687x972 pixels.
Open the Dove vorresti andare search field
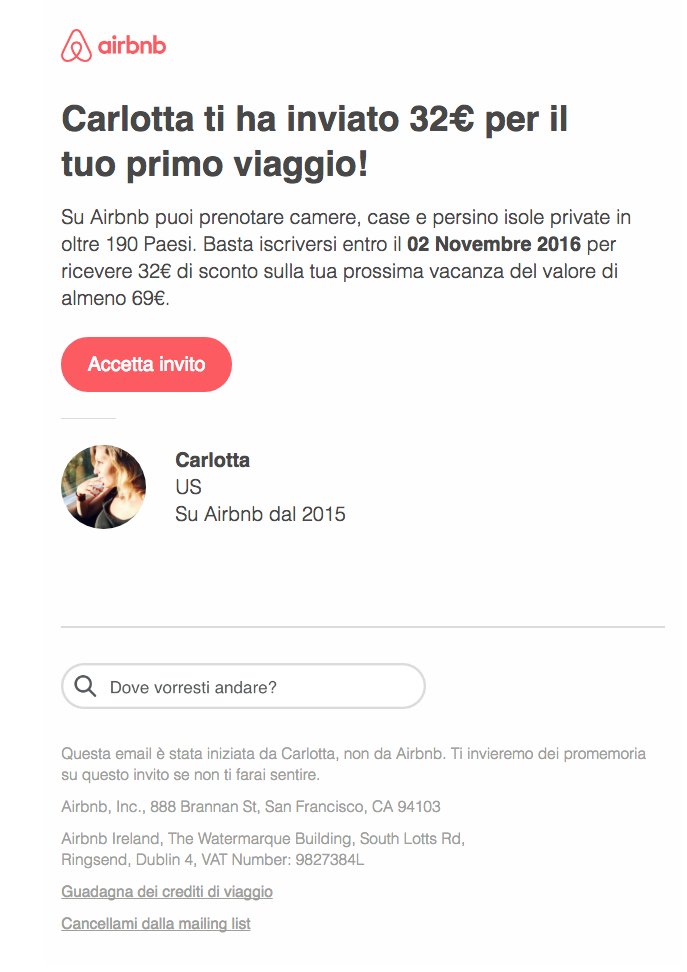243,687
